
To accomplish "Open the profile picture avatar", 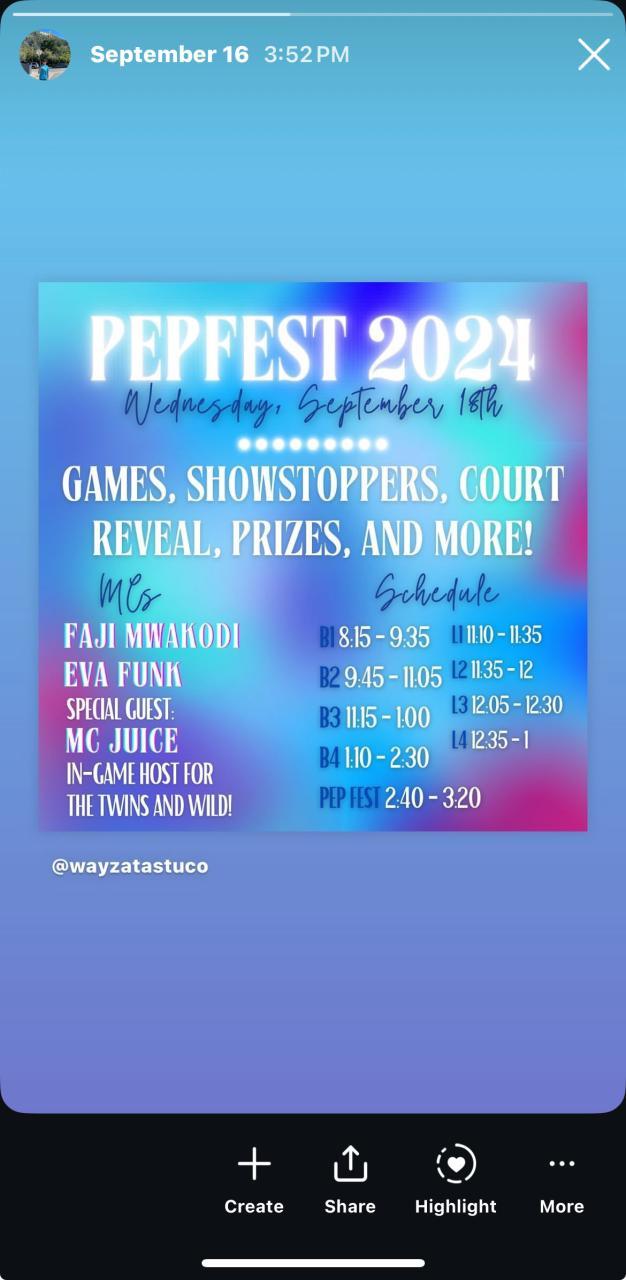I will 45,55.
